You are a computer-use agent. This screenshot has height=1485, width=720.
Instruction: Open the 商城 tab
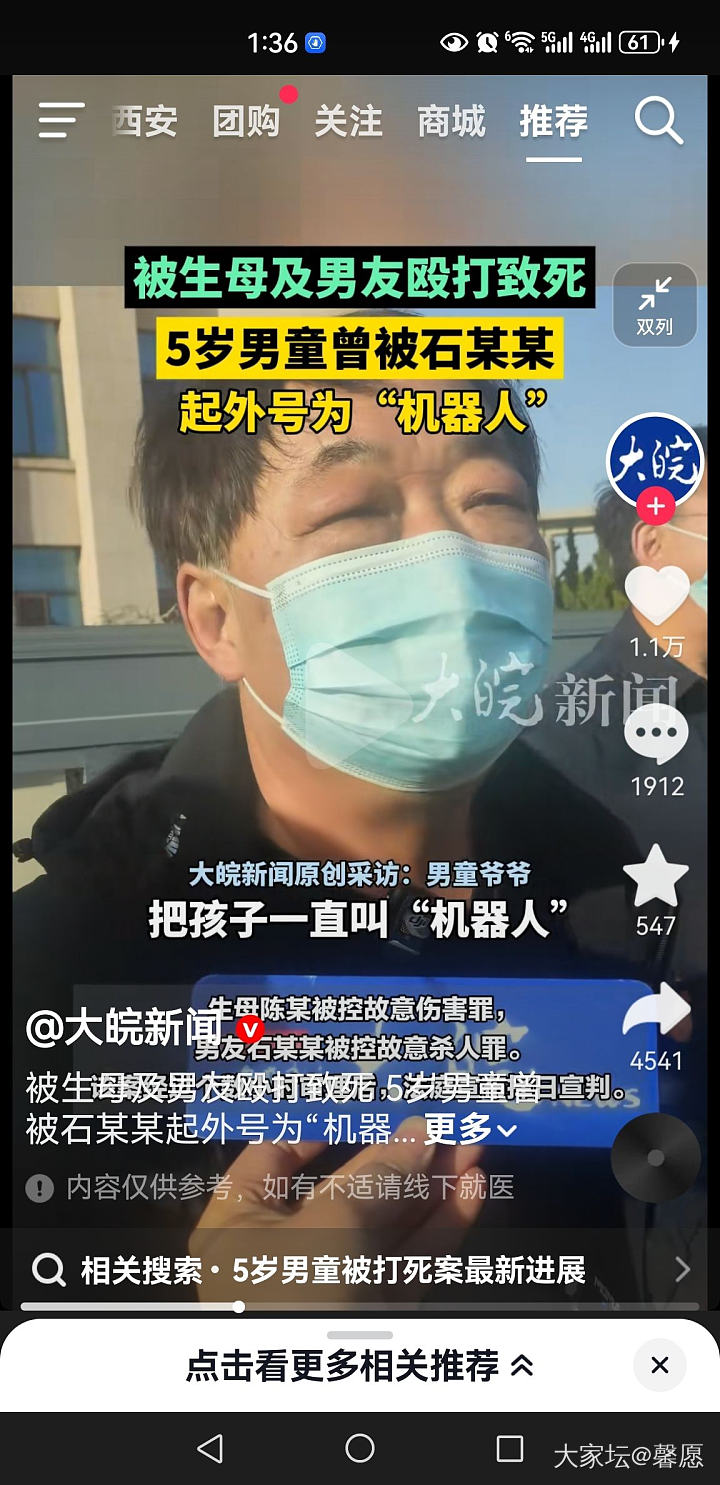(x=451, y=122)
